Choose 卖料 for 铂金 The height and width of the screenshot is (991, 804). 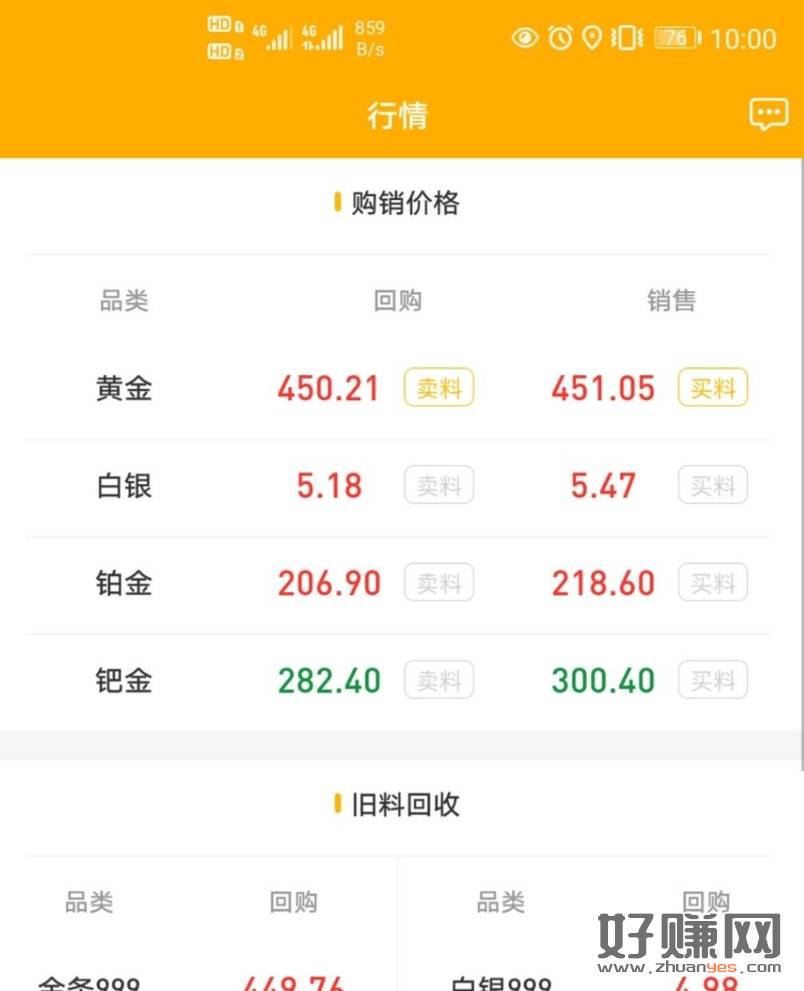coord(439,583)
